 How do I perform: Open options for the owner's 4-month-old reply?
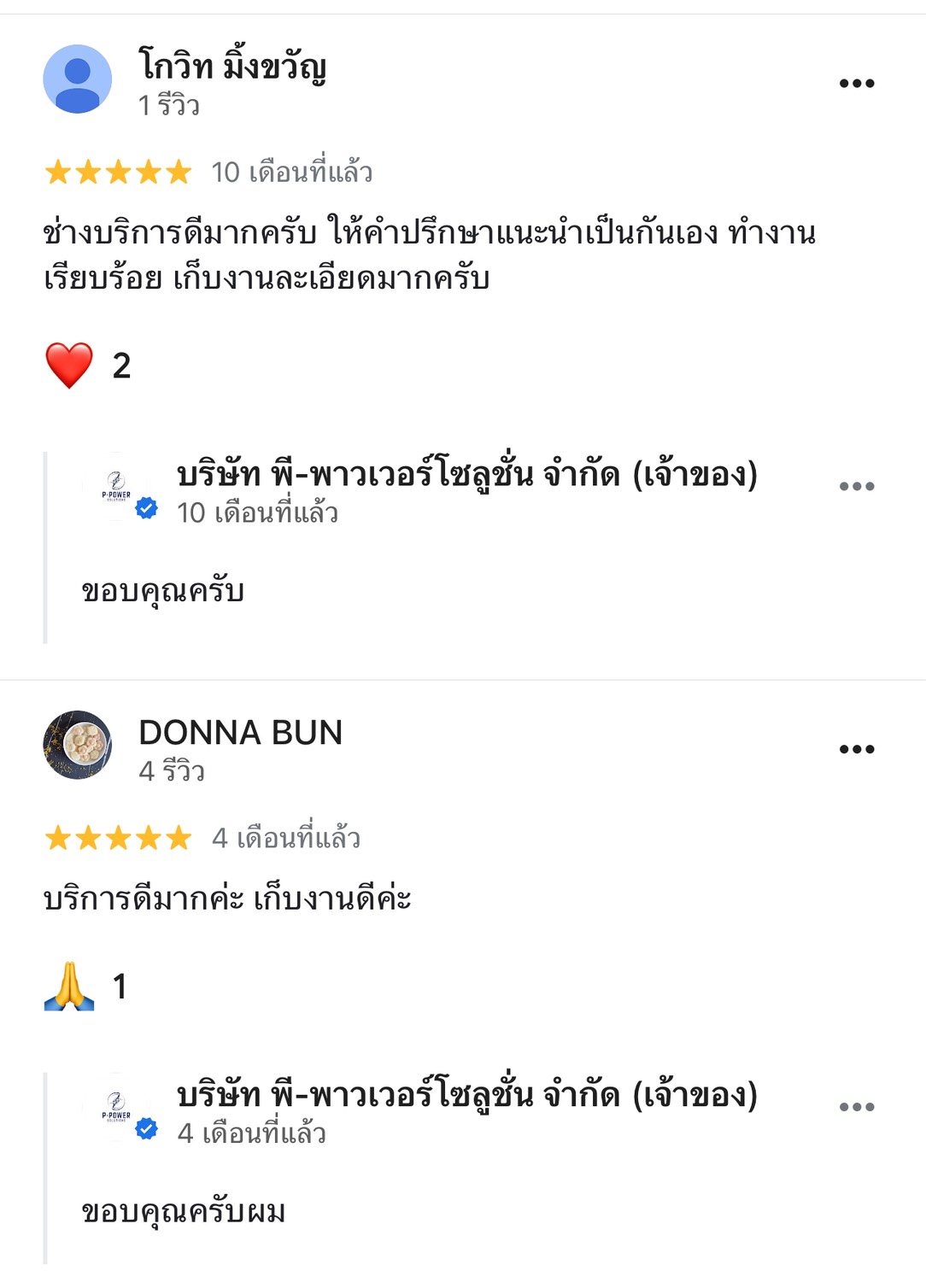point(856,1107)
